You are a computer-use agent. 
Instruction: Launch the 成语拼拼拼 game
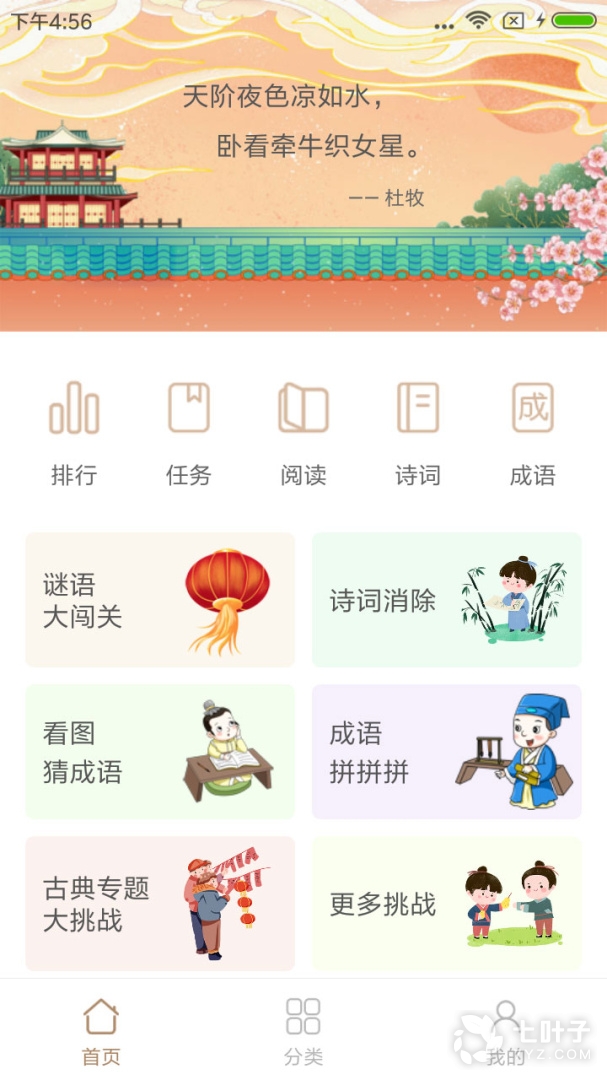pyautogui.click(x=446, y=752)
